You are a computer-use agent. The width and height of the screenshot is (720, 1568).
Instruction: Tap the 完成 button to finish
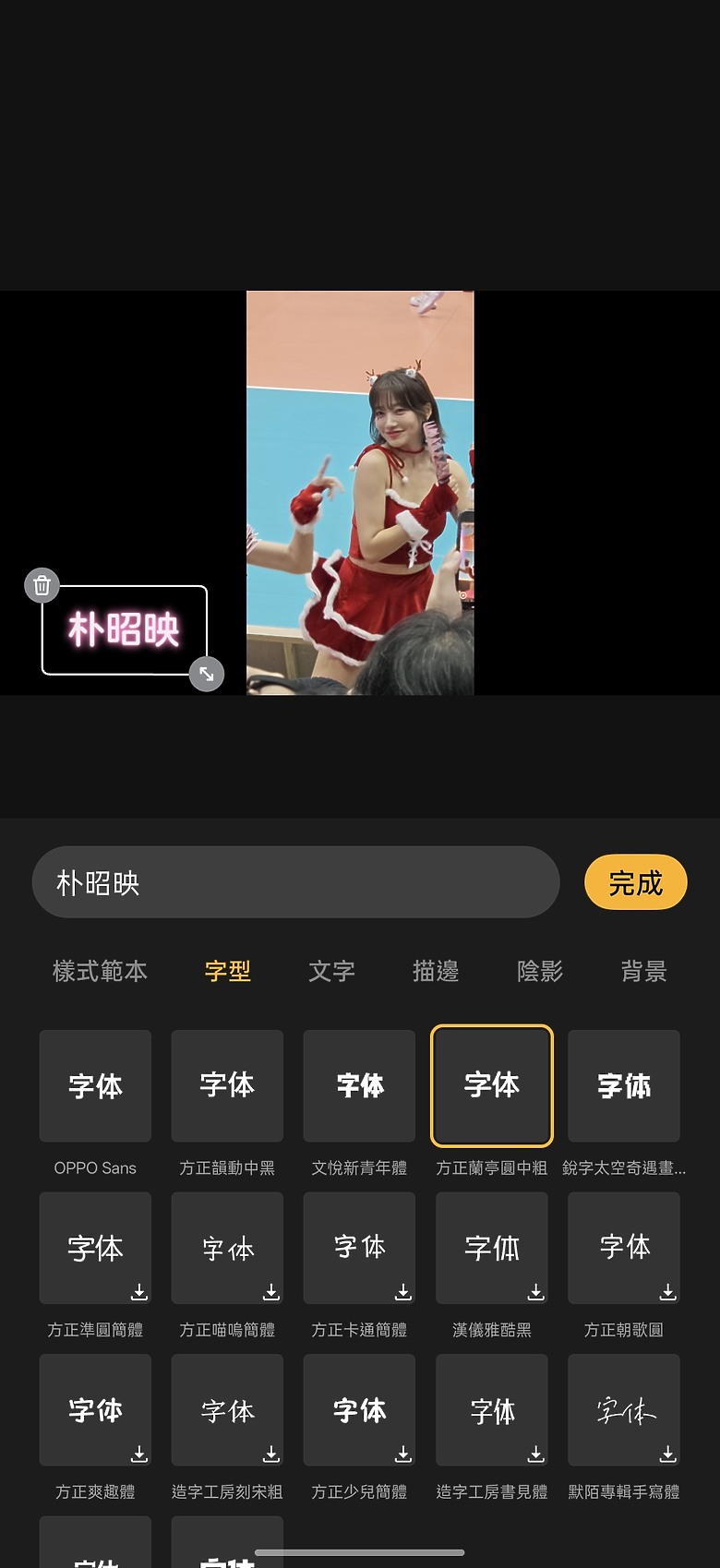click(635, 881)
